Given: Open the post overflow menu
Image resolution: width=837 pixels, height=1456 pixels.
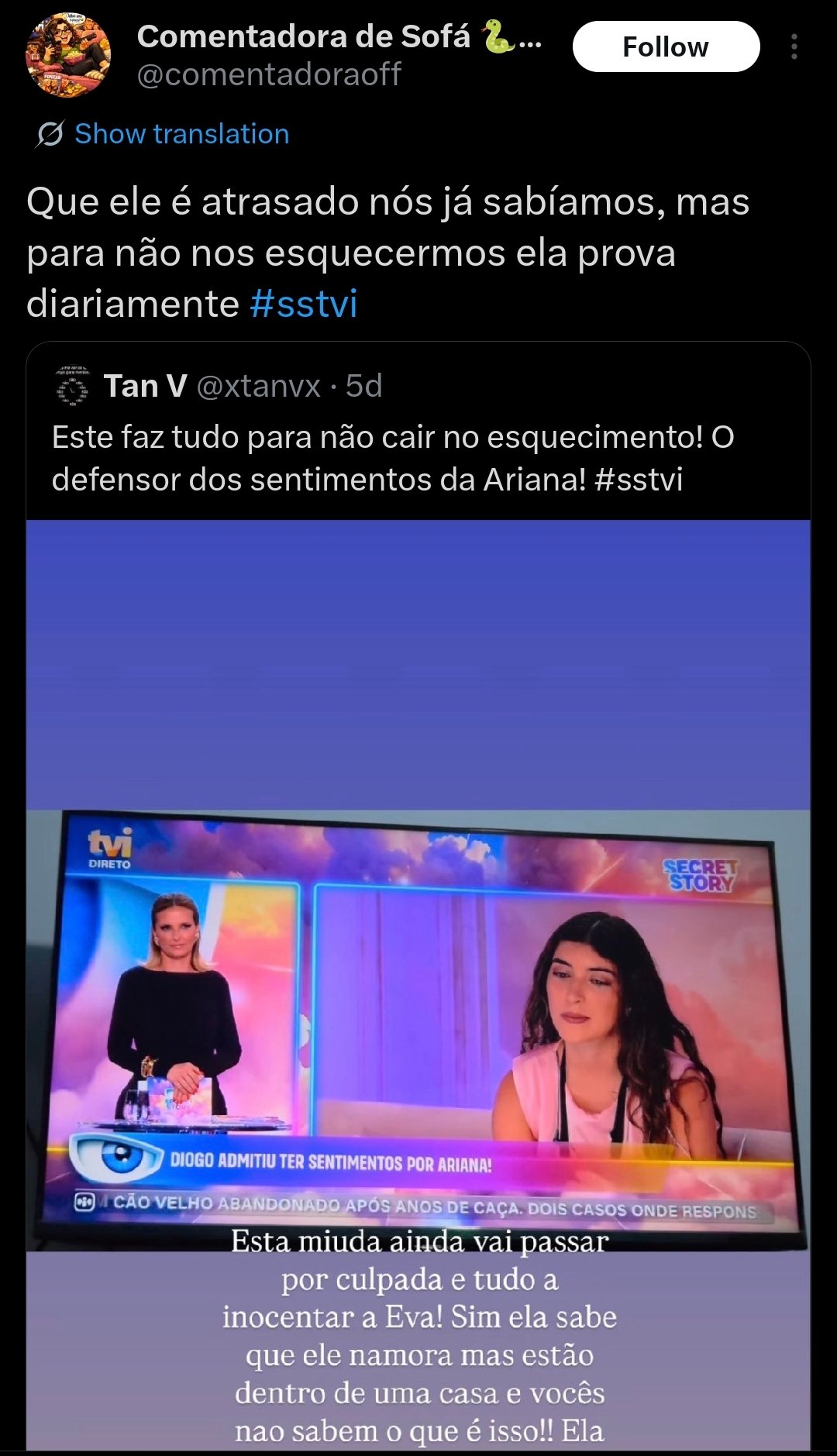Looking at the screenshot, I should tap(794, 47).
